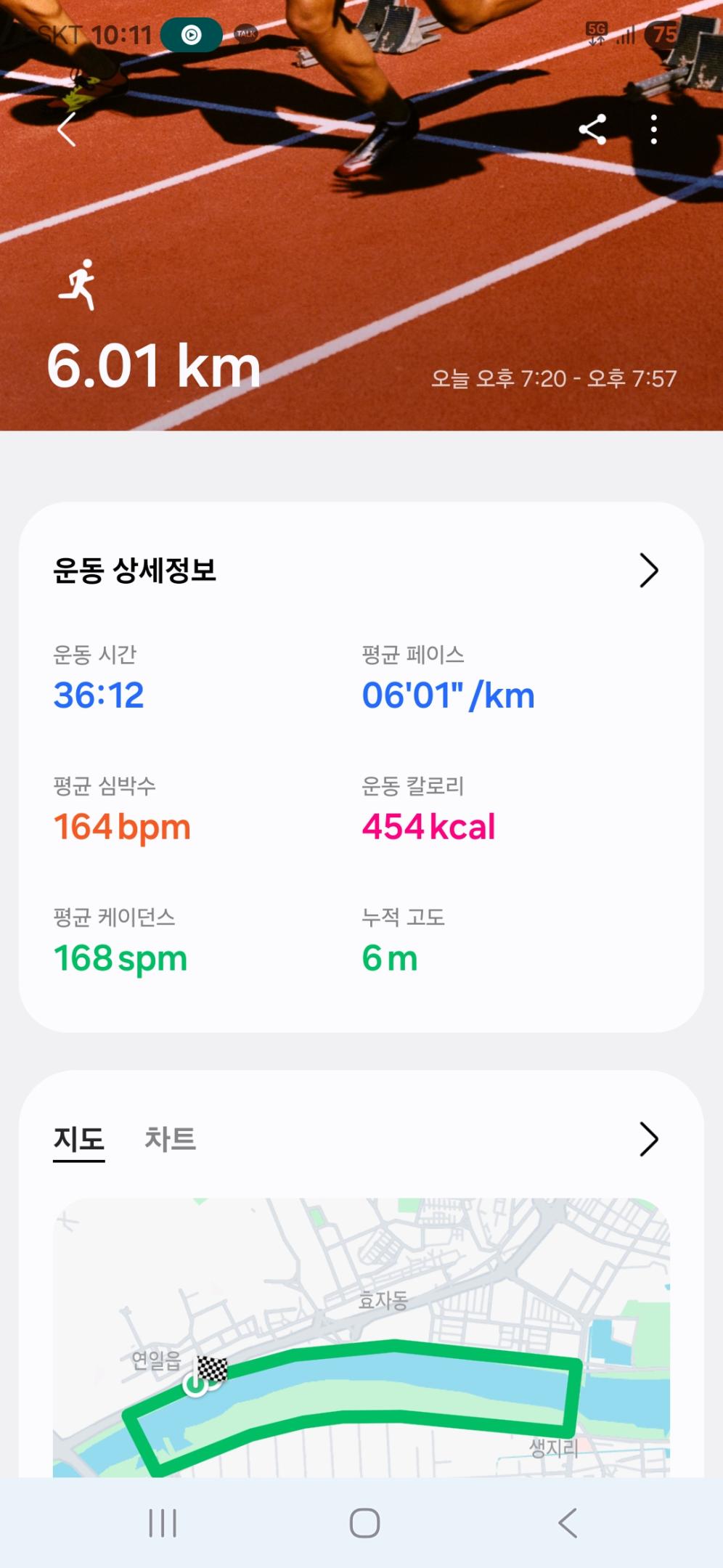Tap the 5G network icon in status bar
723x1568 pixels.
pos(596,32)
